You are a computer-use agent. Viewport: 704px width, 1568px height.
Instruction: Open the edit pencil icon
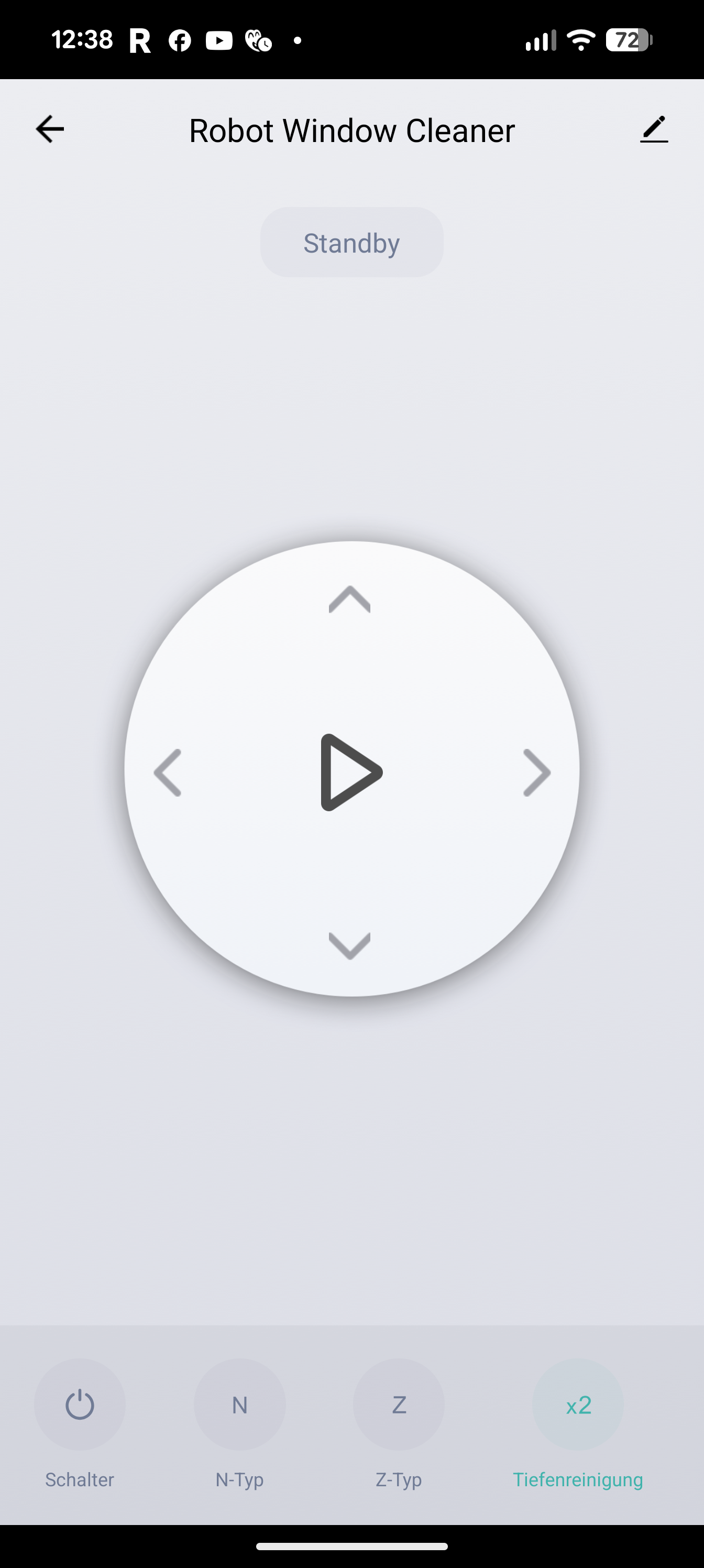(654, 129)
